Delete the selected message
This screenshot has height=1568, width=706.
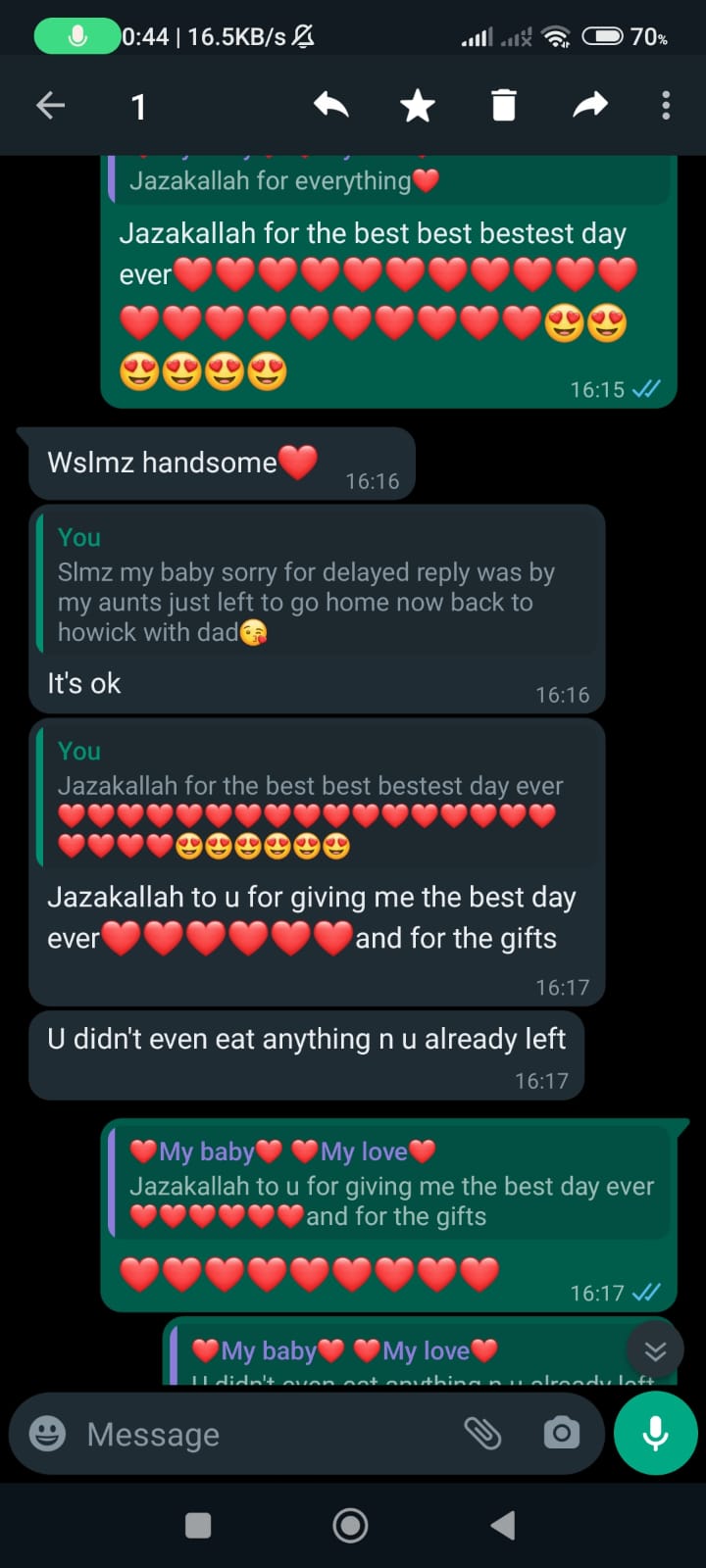coord(504,106)
